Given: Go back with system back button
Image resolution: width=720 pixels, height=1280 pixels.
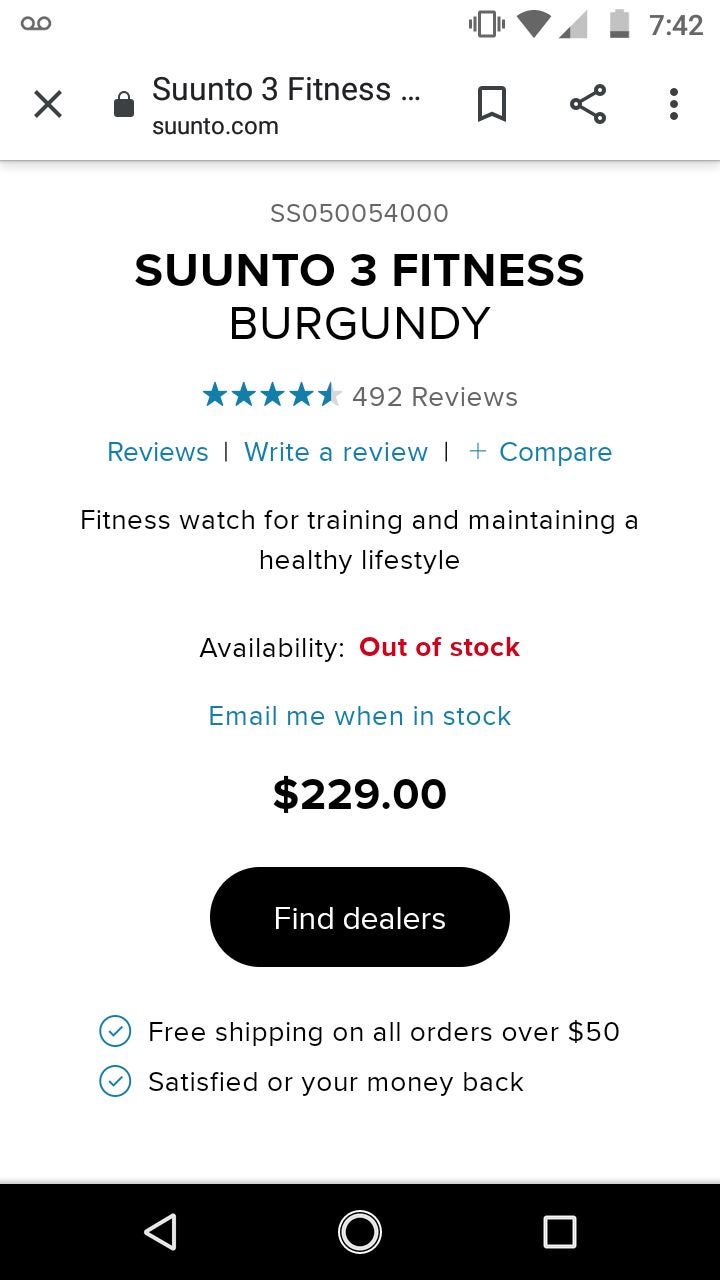Looking at the screenshot, I should tap(160, 1232).
